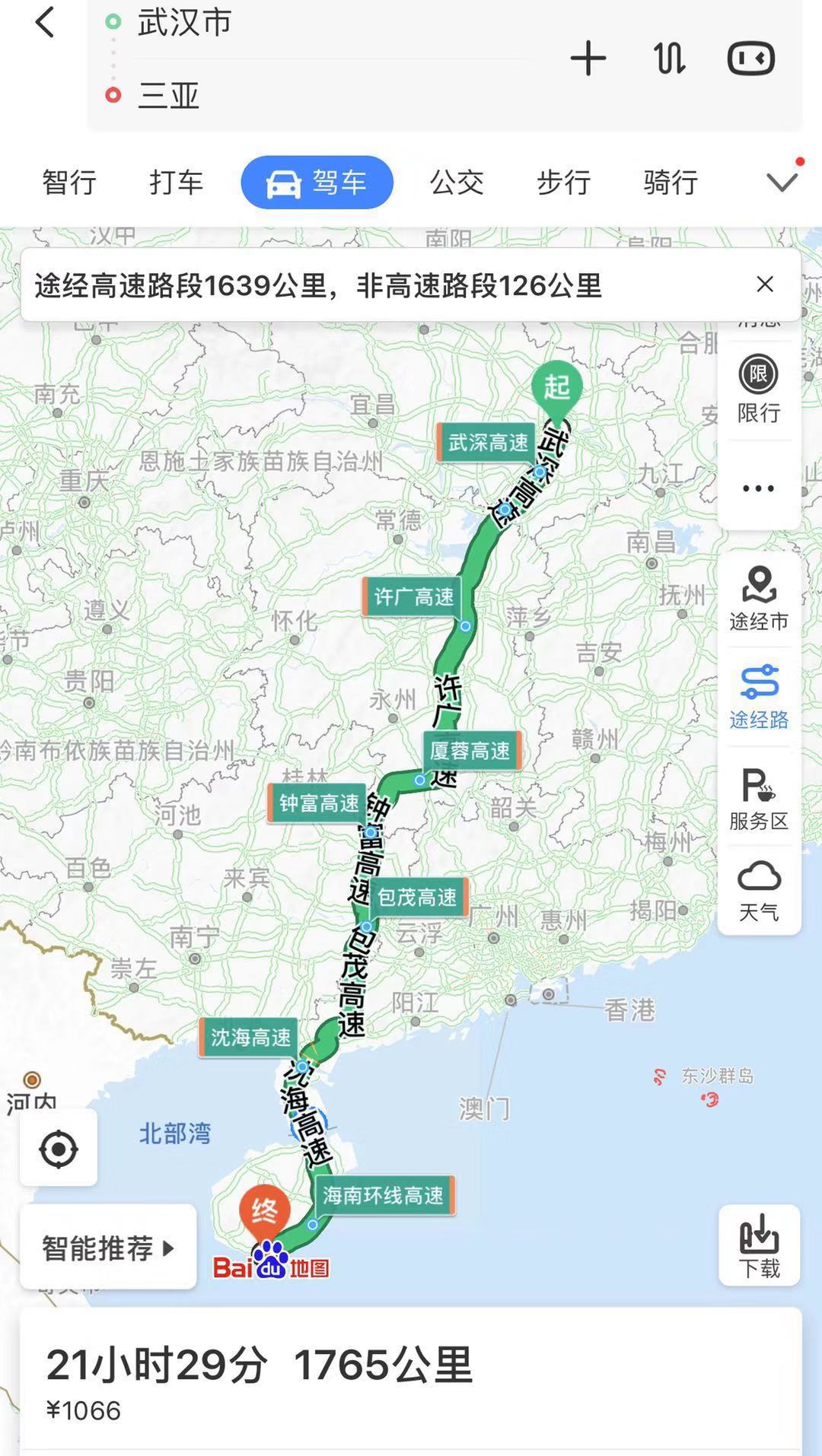Edit the starting point 武汉市
Screen dimensions: 822x1456
point(185,23)
